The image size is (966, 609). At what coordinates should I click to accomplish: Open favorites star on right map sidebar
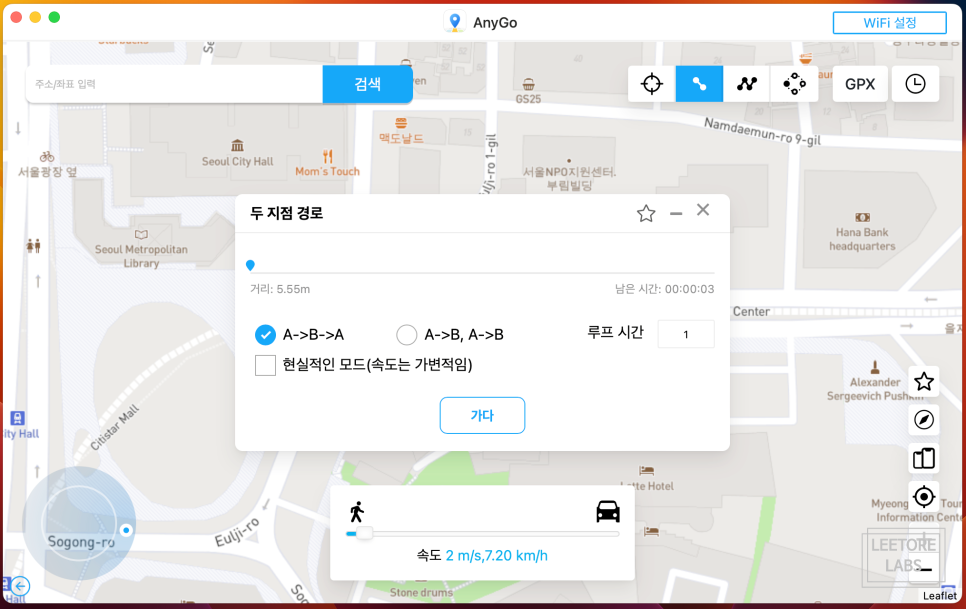(x=924, y=381)
